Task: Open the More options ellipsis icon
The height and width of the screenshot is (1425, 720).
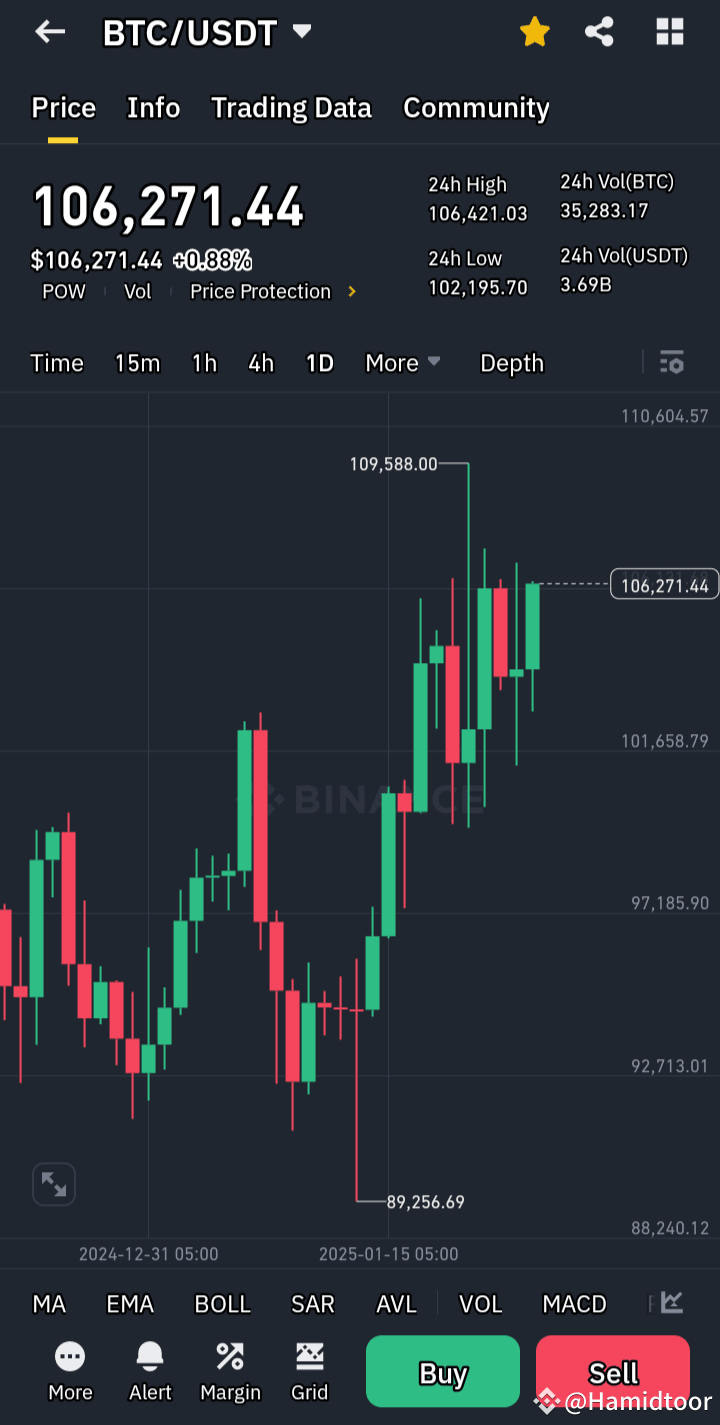Action: tap(70, 1371)
